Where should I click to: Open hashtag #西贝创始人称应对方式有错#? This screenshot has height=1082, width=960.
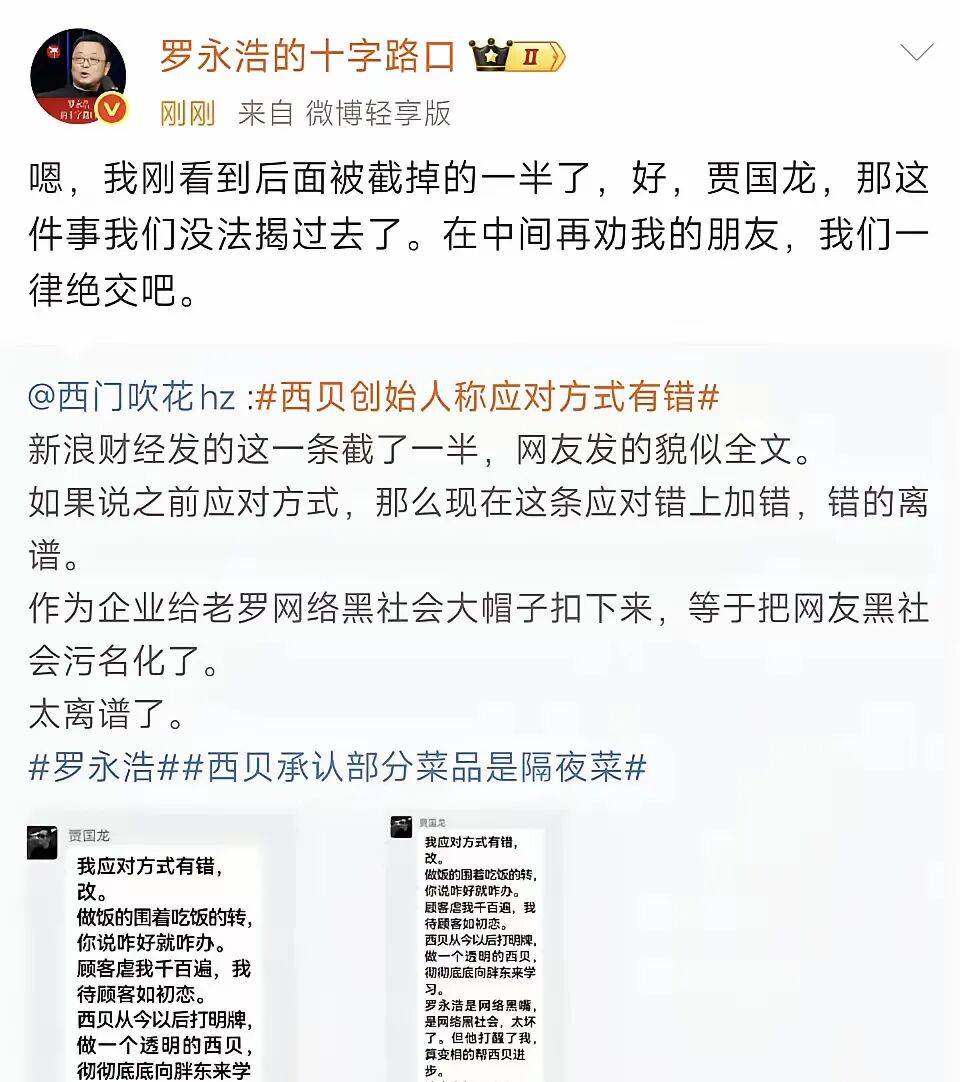pyautogui.click(x=488, y=397)
